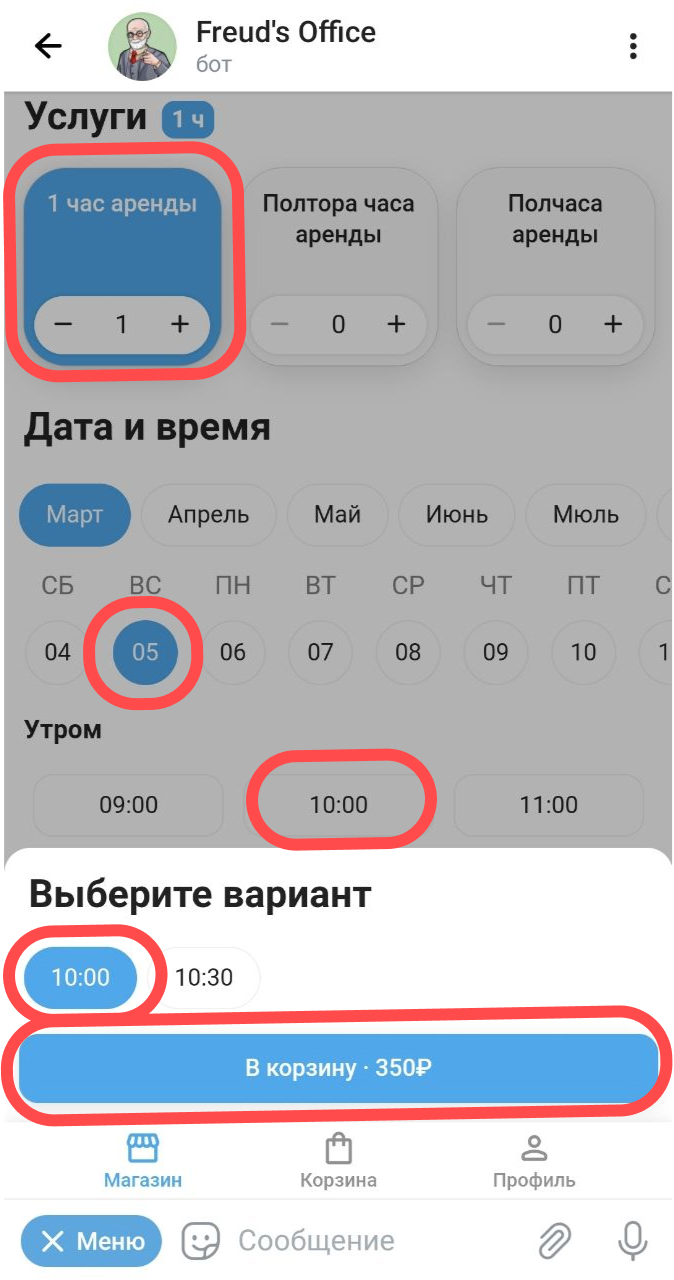
Task: Select the 09:00 morning time slot
Action: point(128,805)
